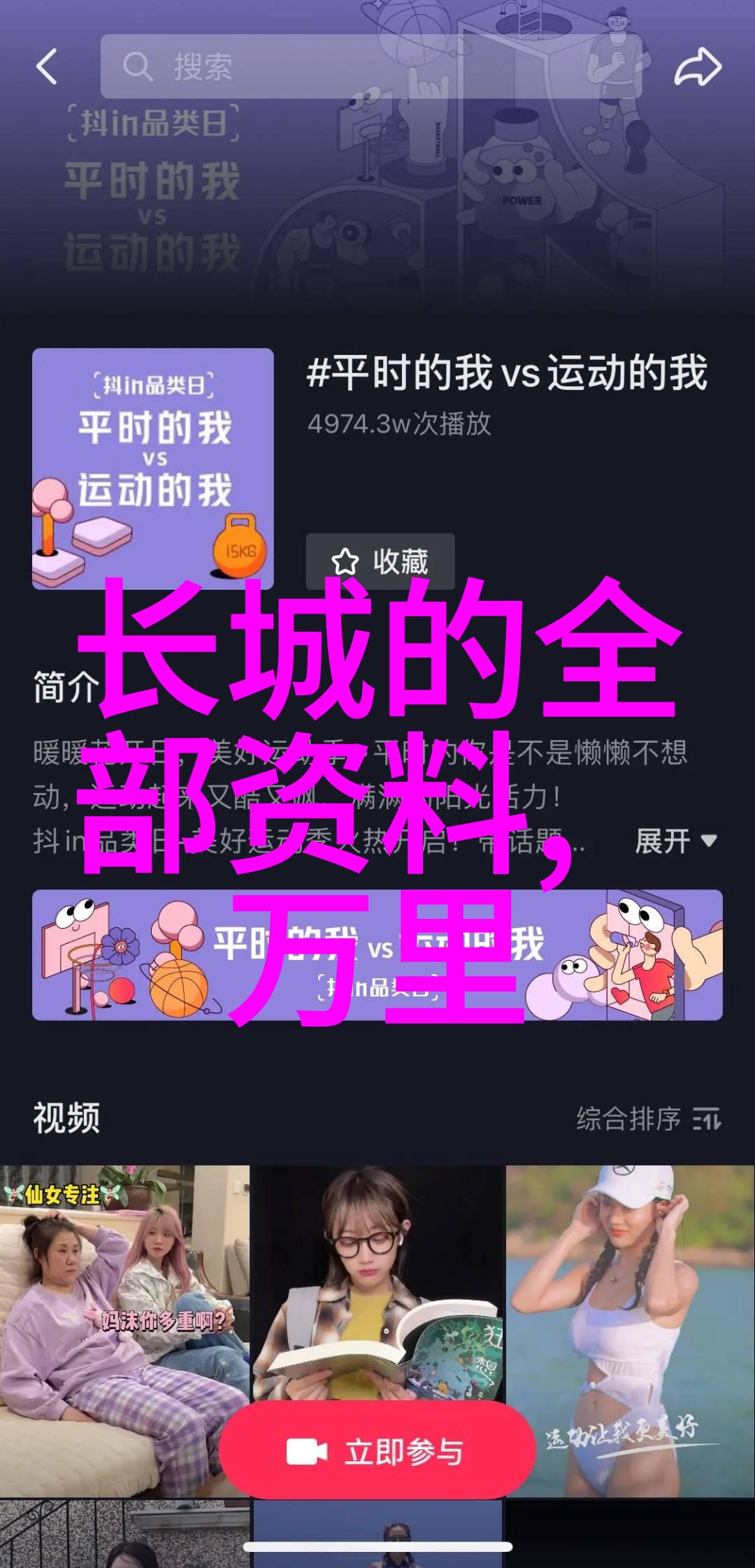
Task: Tap 立即参与 to join the challenge
Action: pos(377,1452)
